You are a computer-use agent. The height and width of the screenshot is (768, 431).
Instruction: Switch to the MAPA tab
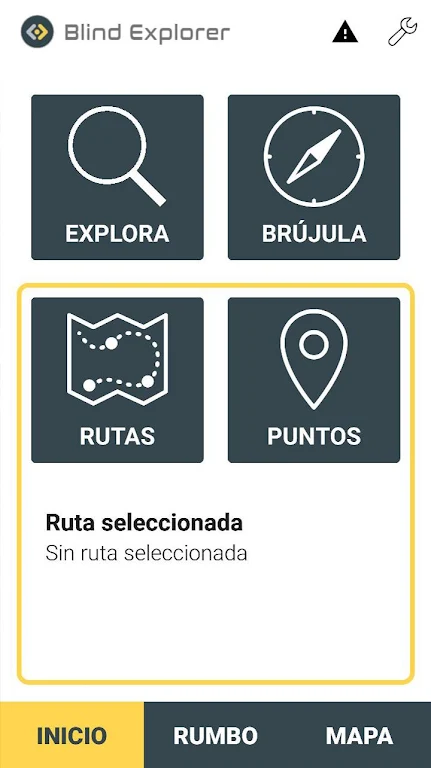coord(359,735)
